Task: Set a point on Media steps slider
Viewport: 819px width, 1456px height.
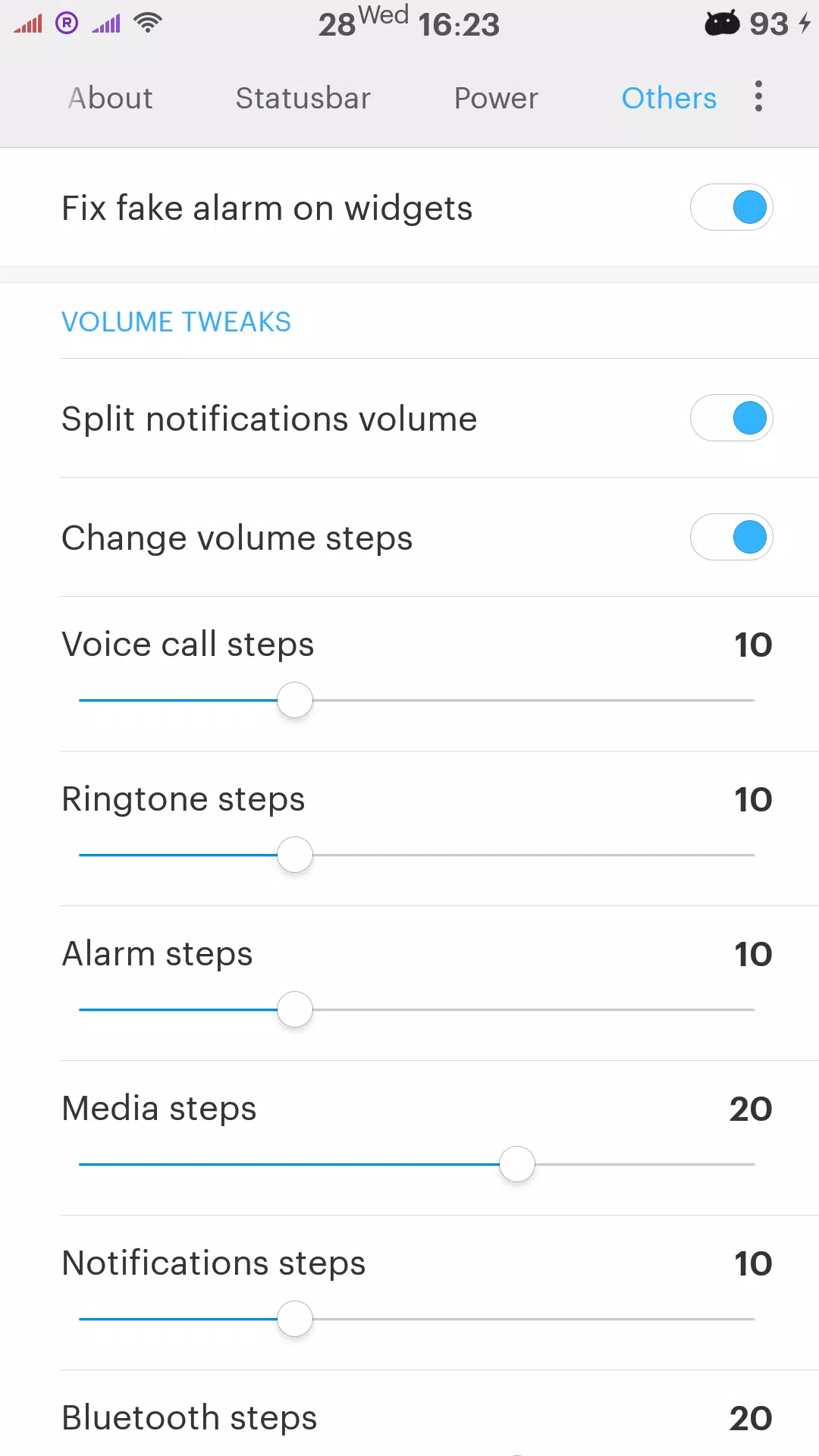Action: click(416, 1164)
